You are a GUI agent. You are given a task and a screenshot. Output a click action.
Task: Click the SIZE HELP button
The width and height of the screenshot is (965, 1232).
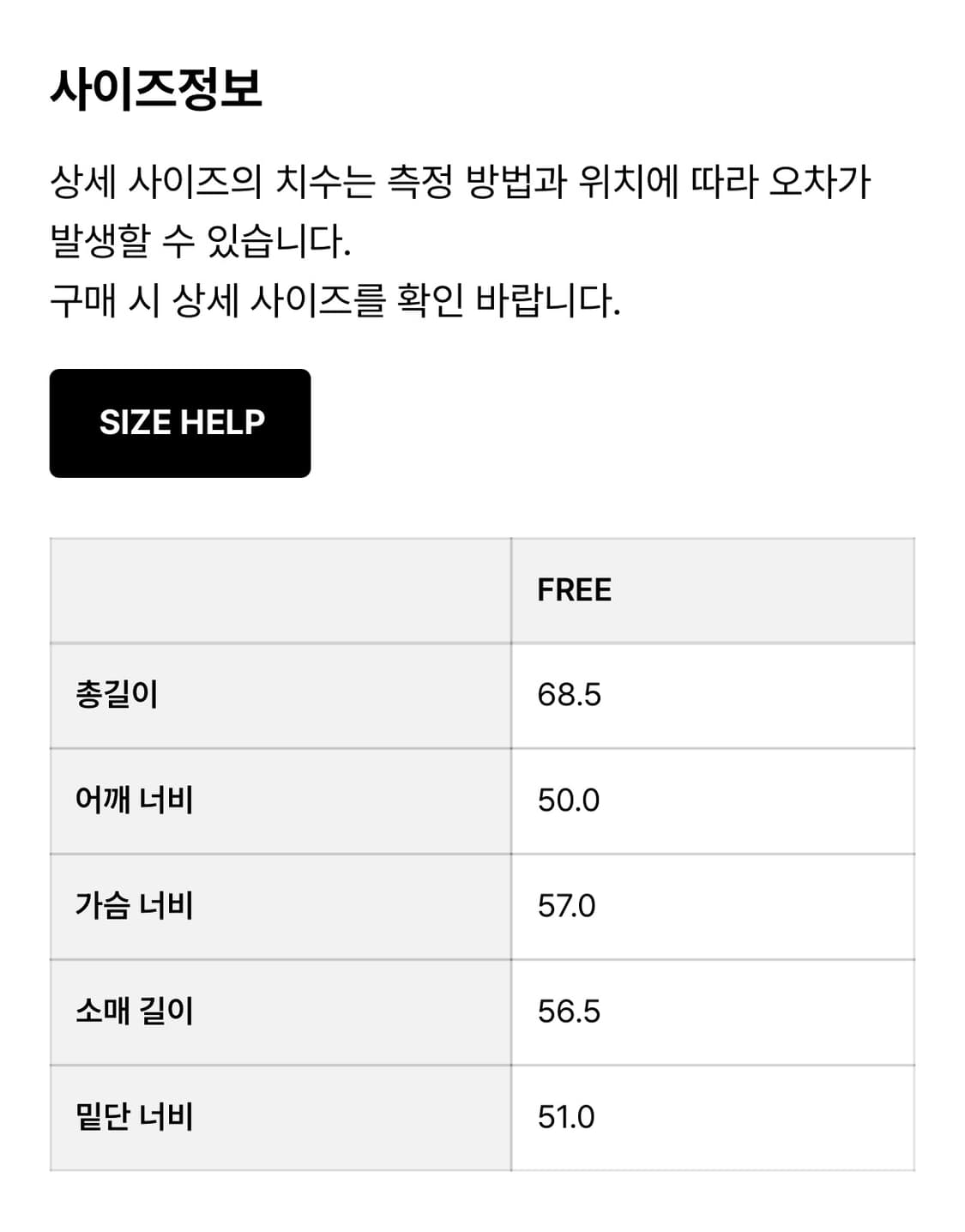pyautogui.click(x=181, y=422)
